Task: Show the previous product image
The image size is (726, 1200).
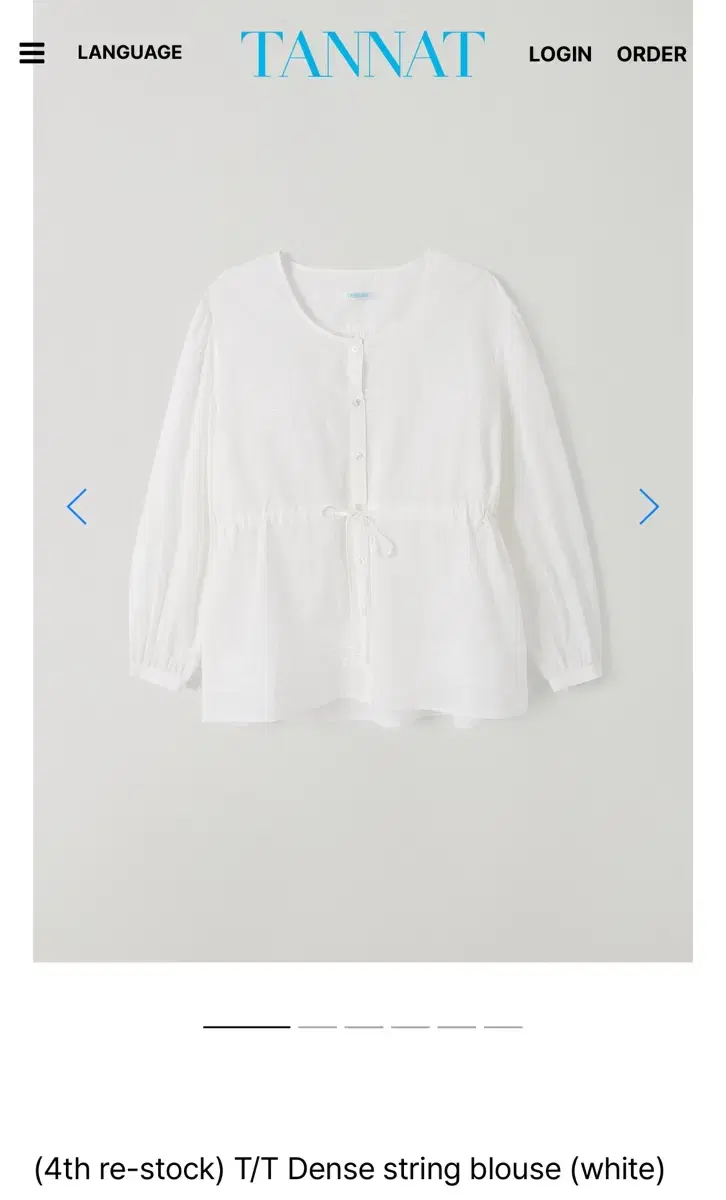Action: point(77,507)
